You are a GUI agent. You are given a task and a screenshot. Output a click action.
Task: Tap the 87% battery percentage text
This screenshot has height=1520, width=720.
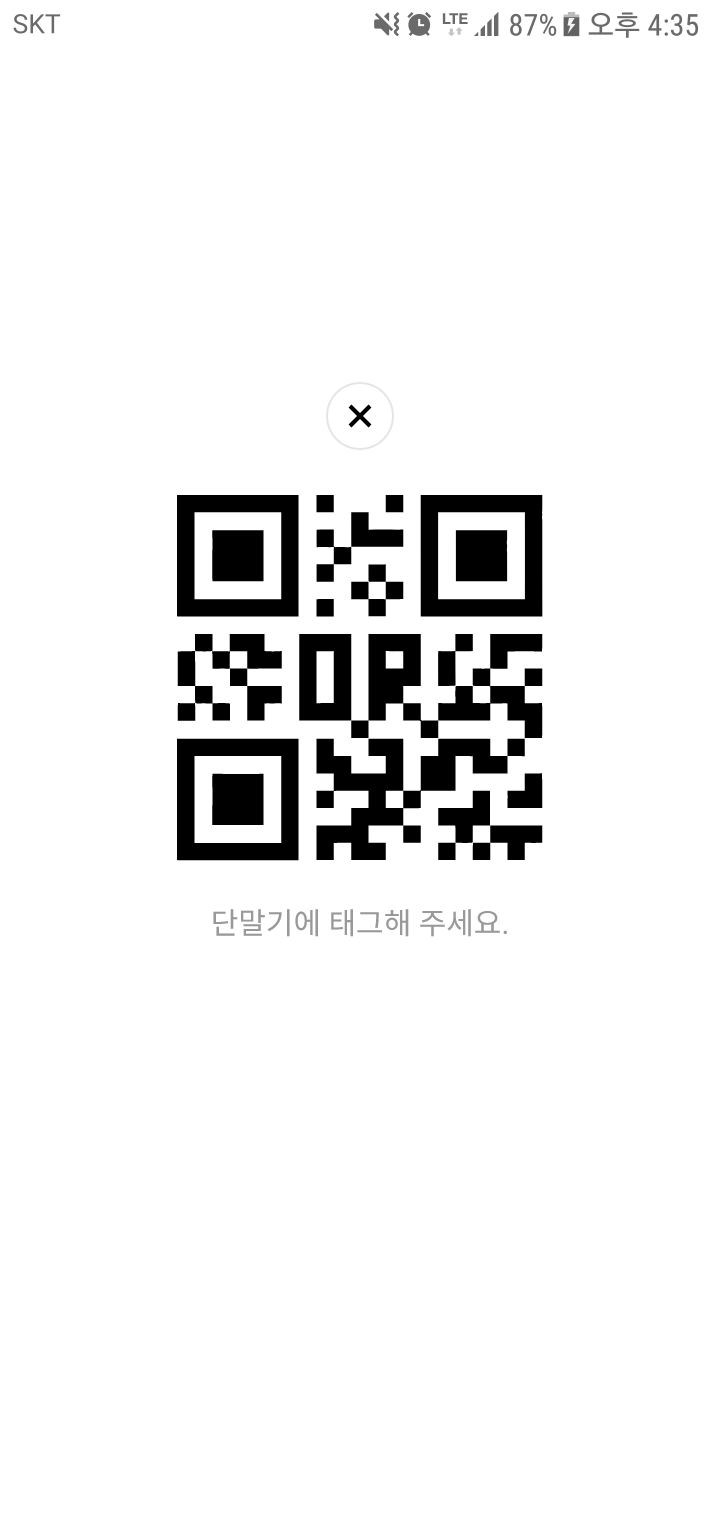click(530, 25)
